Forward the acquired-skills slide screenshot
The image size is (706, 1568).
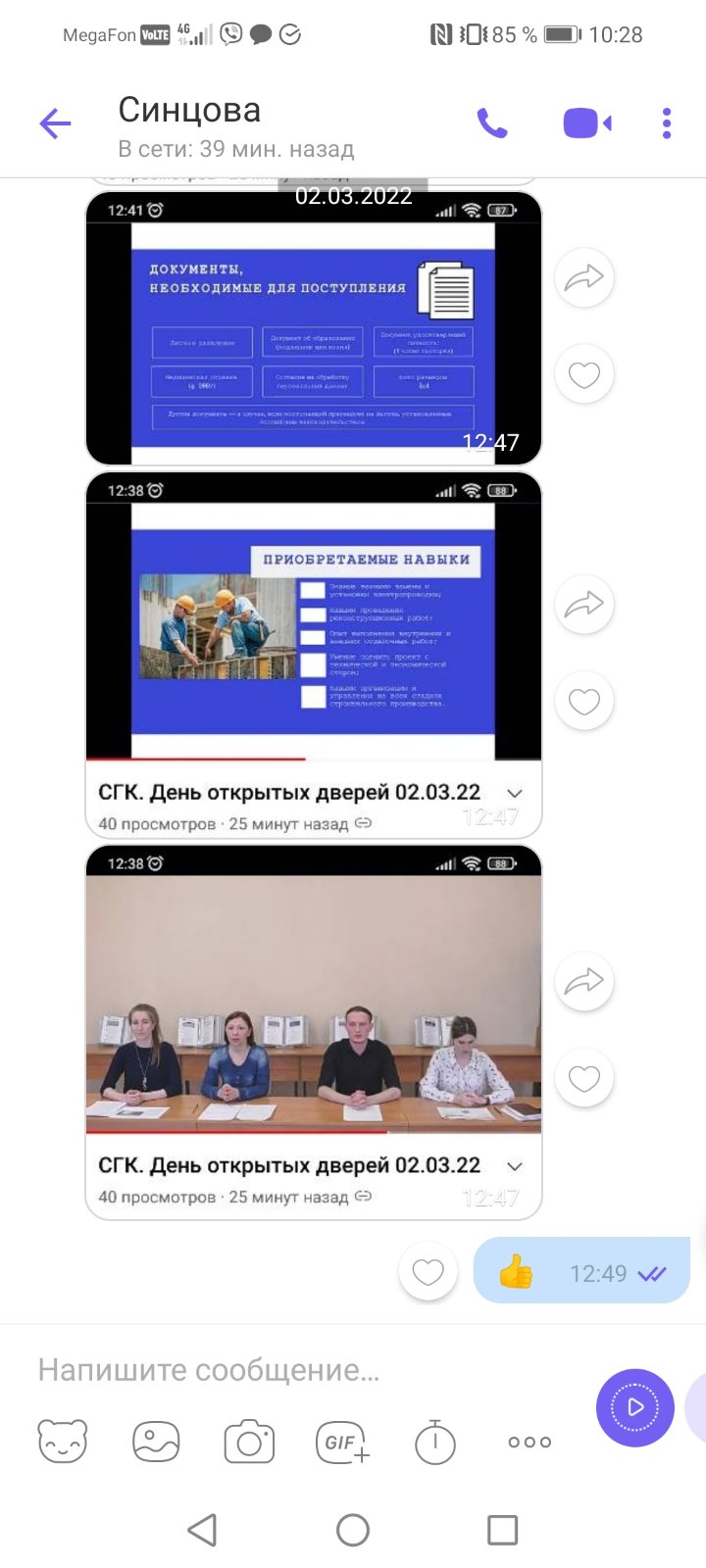tap(584, 606)
